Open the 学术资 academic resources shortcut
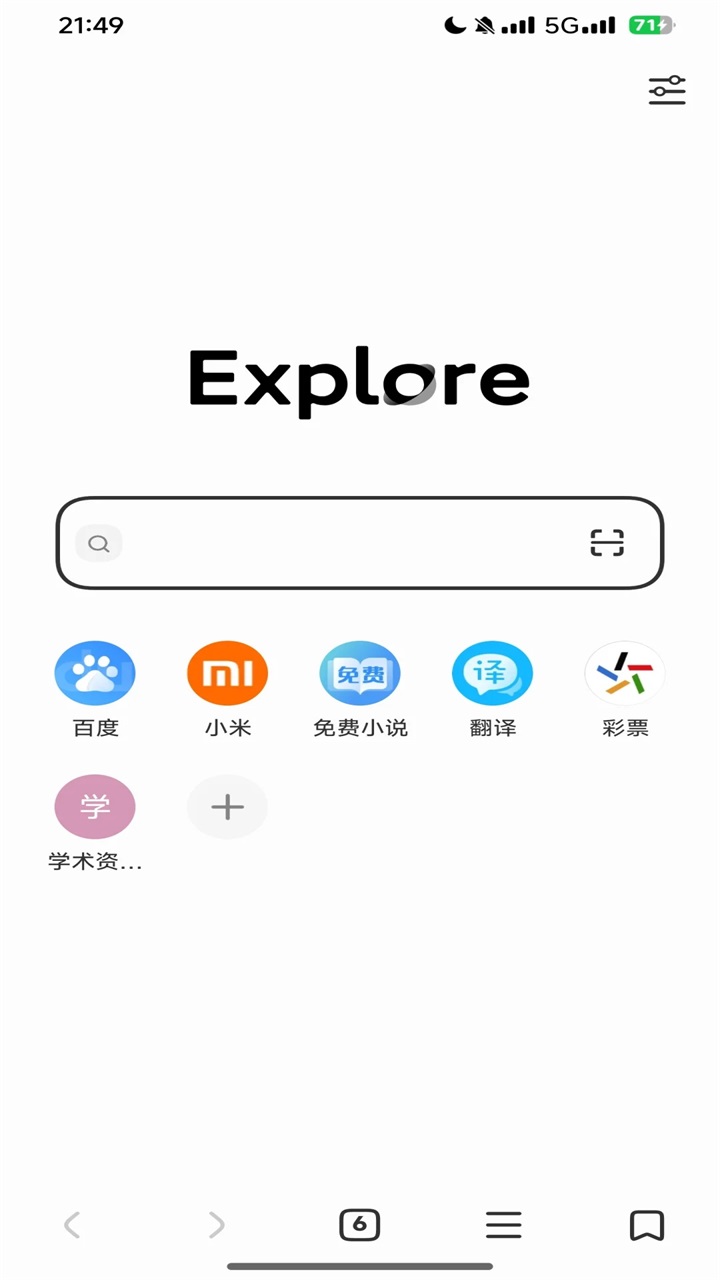 [x=95, y=806]
